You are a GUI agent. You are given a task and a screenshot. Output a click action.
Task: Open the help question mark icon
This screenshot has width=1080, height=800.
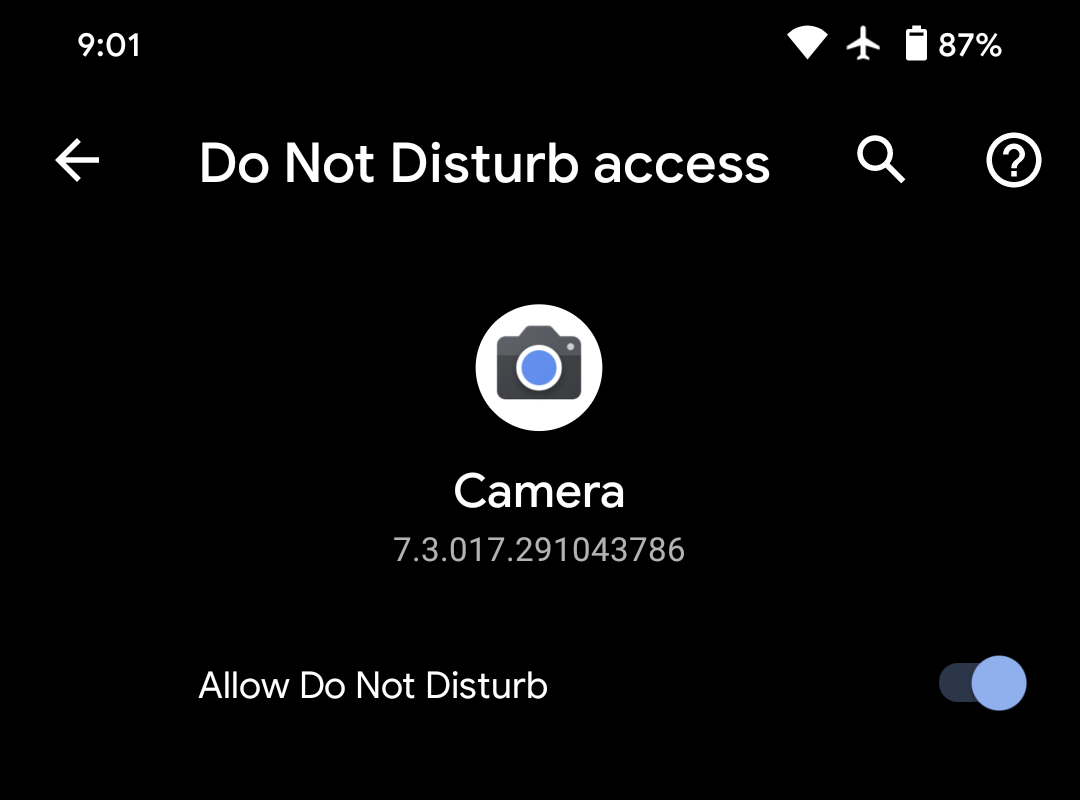point(1014,161)
